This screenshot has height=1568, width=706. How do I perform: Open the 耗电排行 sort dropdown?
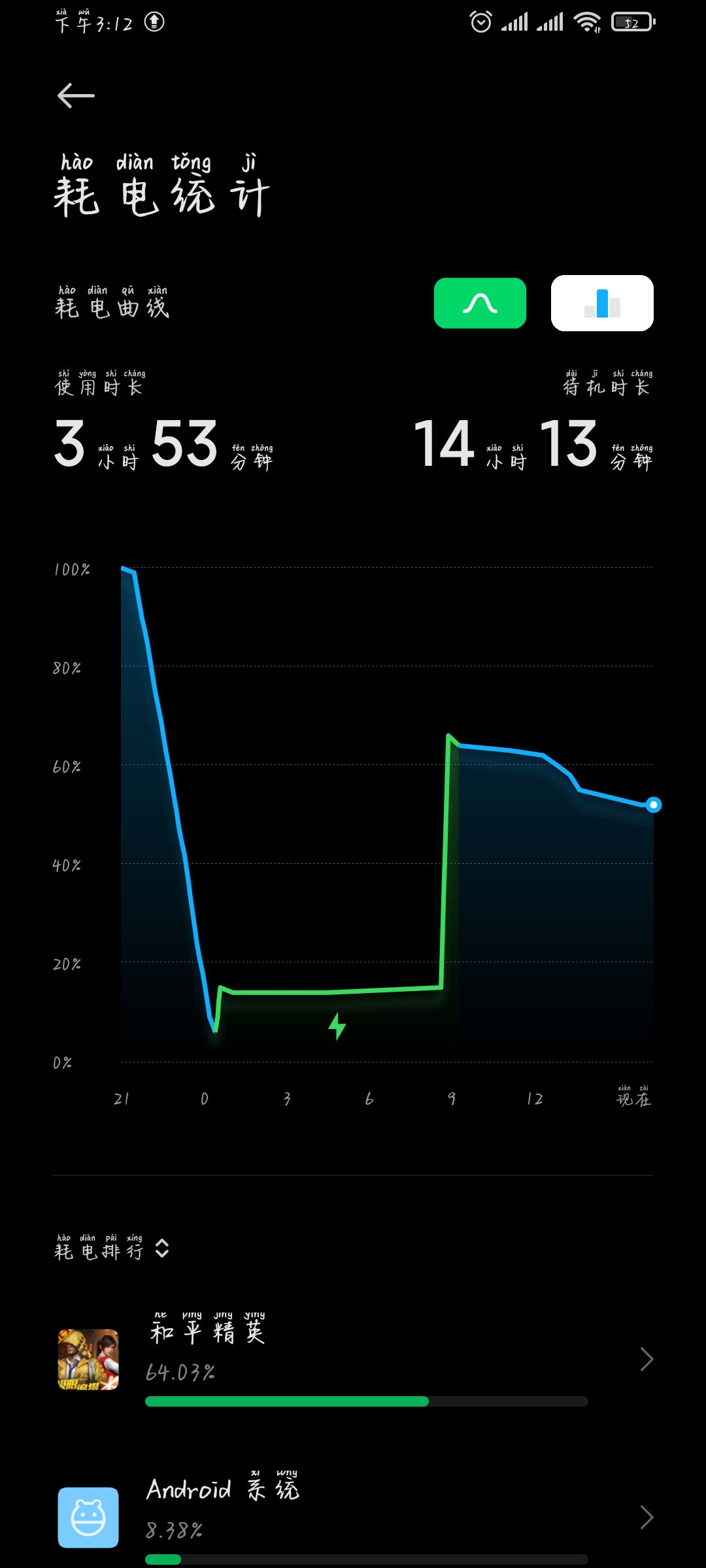pyautogui.click(x=112, y=1247)
